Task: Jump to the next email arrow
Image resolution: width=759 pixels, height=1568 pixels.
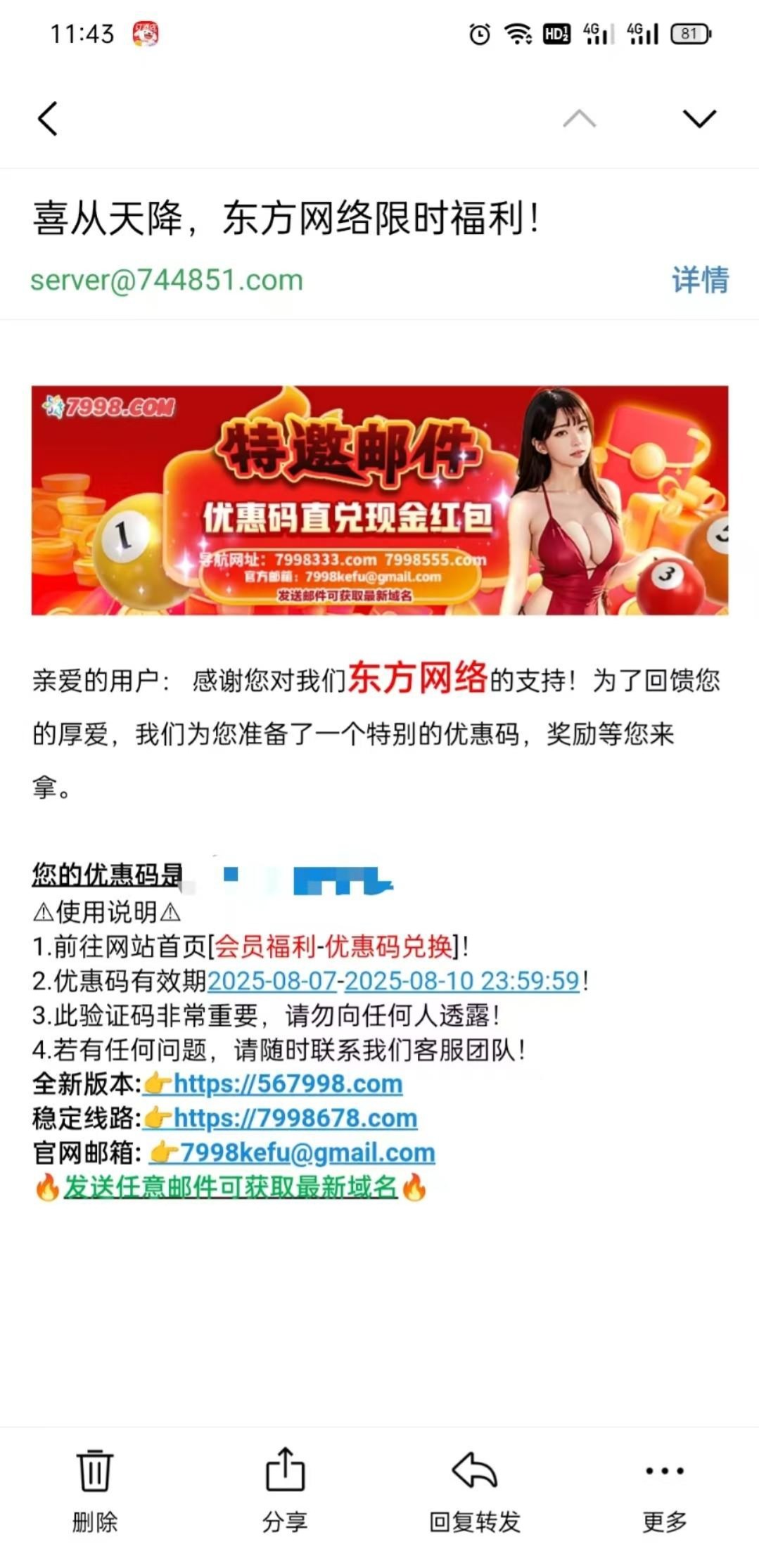Action: (x=699, y=118)
